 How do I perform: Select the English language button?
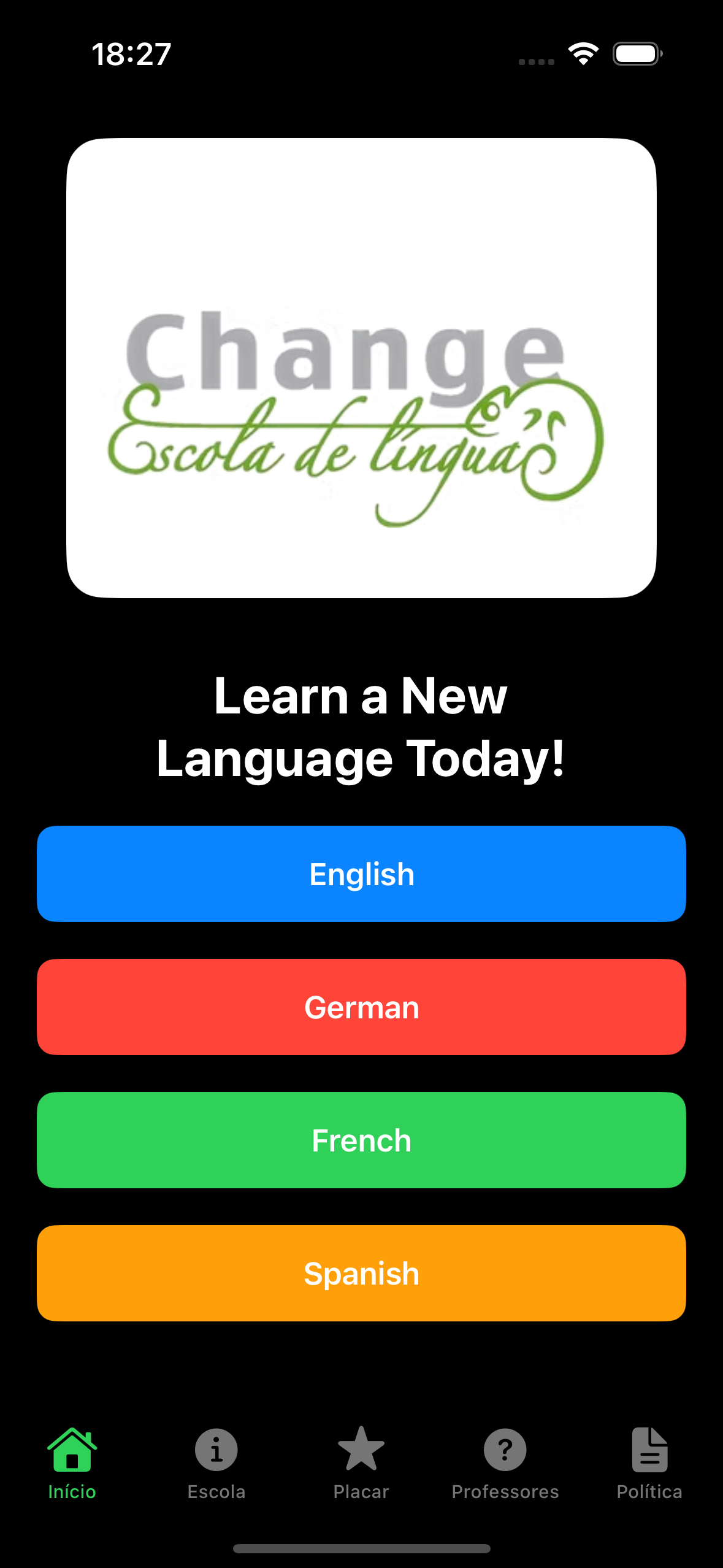point(361,874)
